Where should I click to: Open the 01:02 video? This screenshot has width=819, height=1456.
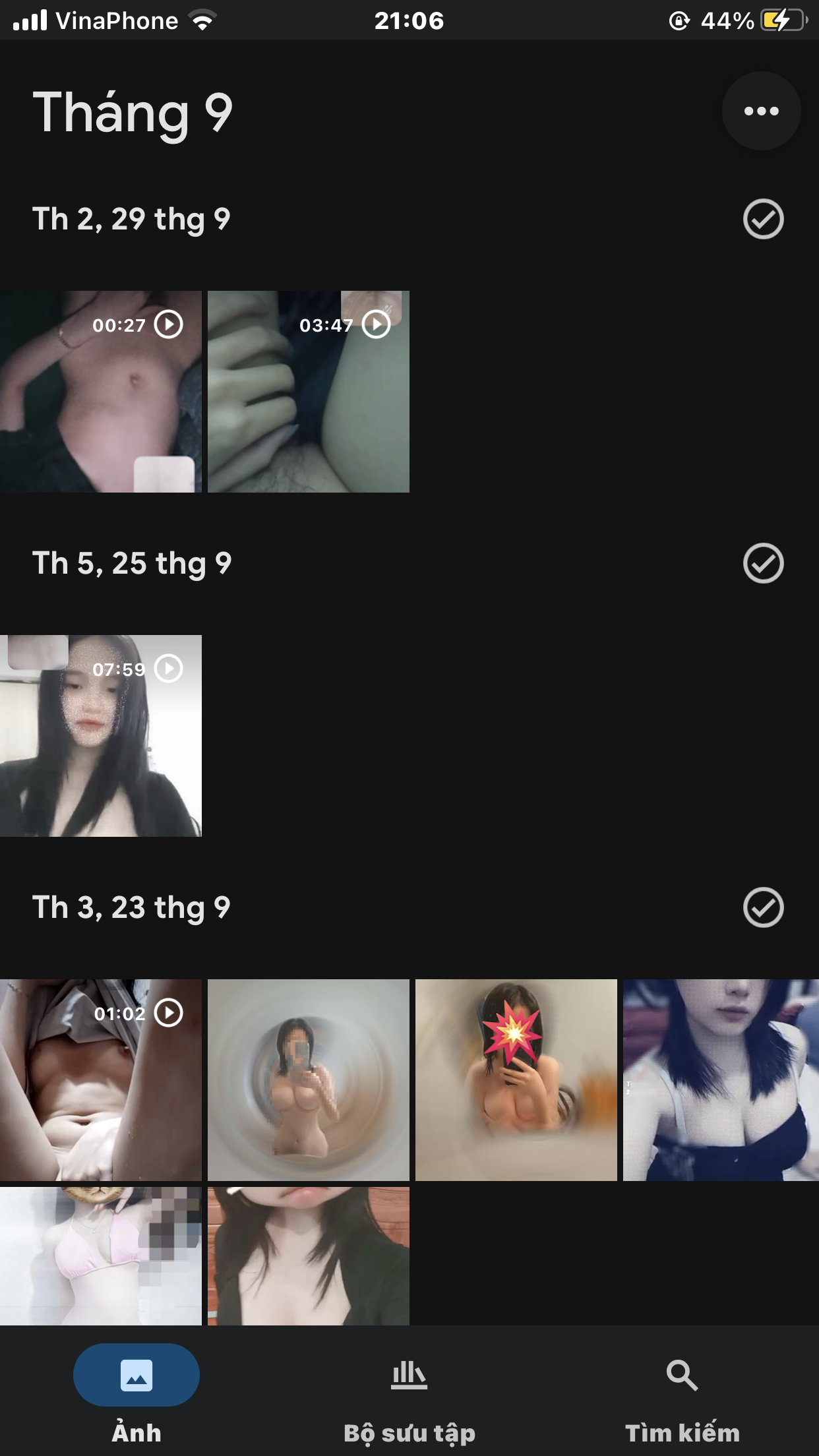(x=100, y=1080)
